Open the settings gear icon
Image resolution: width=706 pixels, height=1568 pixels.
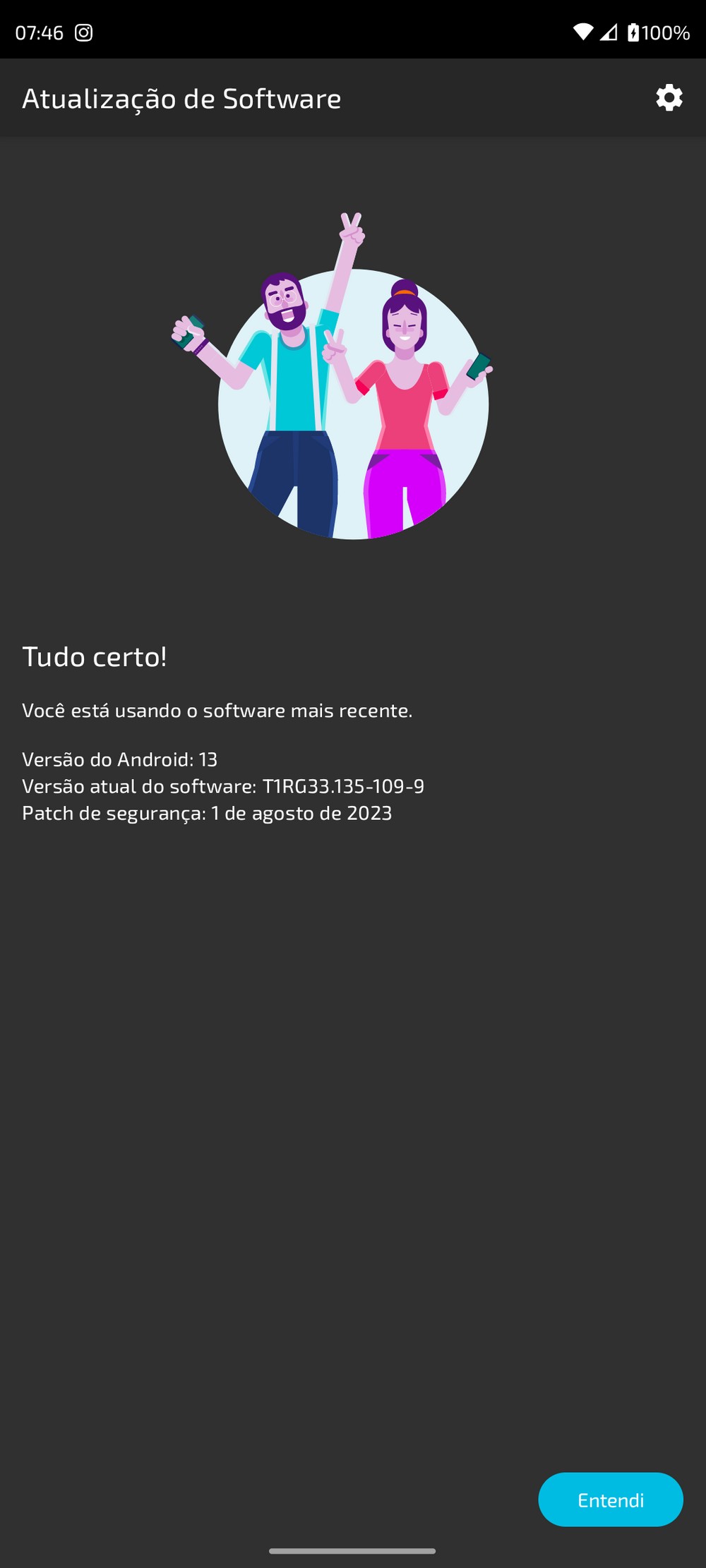[x=669, y=98]
